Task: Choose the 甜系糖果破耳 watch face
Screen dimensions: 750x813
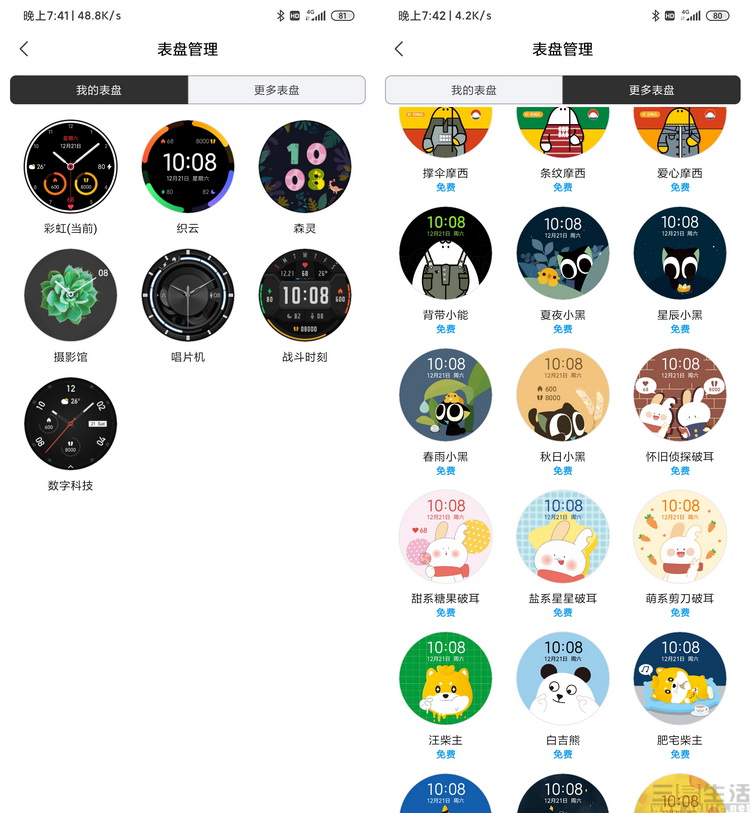Action: tap(446, 537)
